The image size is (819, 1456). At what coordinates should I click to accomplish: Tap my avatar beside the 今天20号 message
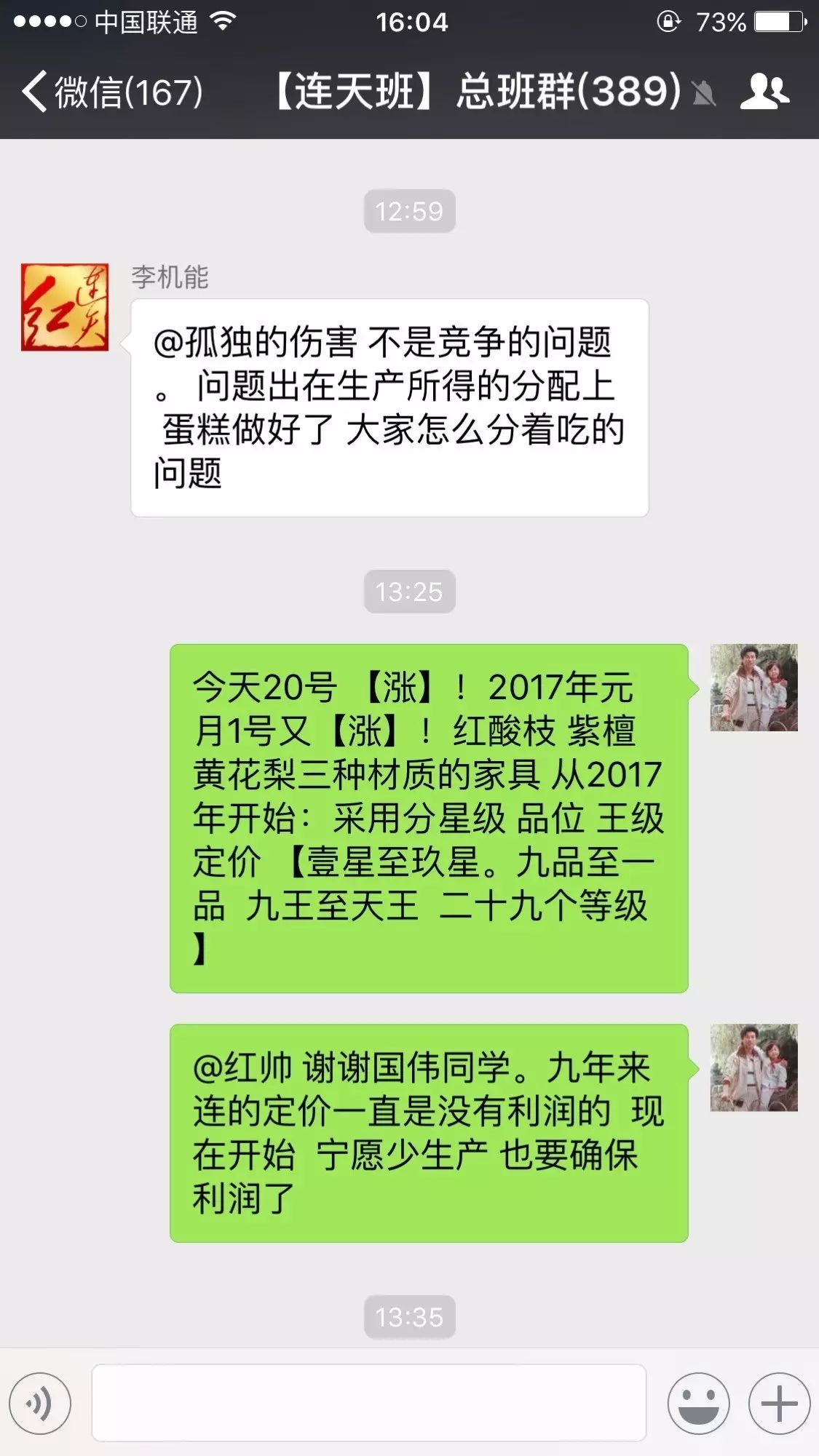[x=753, y=688]
